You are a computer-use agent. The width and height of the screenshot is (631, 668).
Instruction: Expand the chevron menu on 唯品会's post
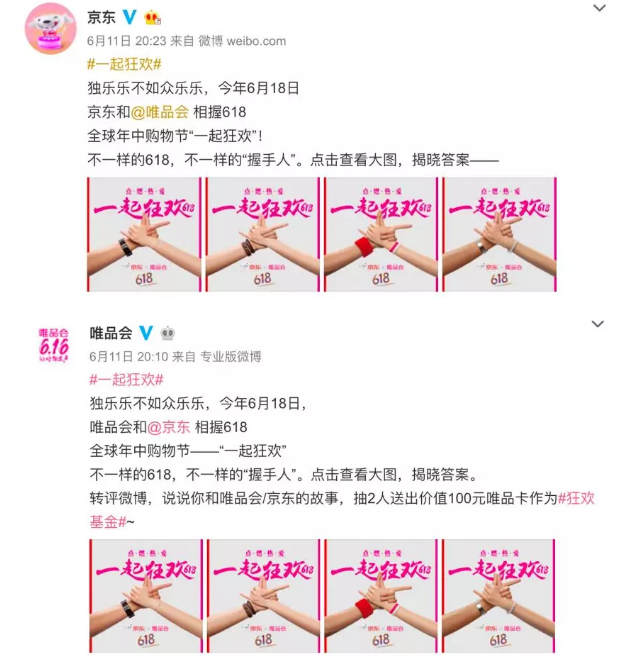tap(599, 324)
